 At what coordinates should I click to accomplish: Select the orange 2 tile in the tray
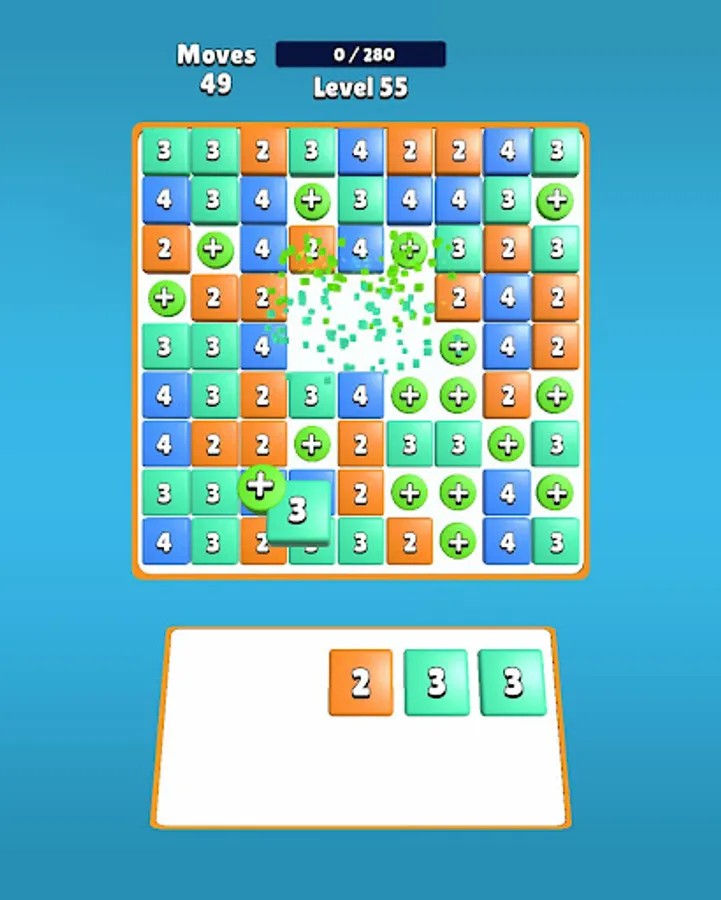pos(360,683)
